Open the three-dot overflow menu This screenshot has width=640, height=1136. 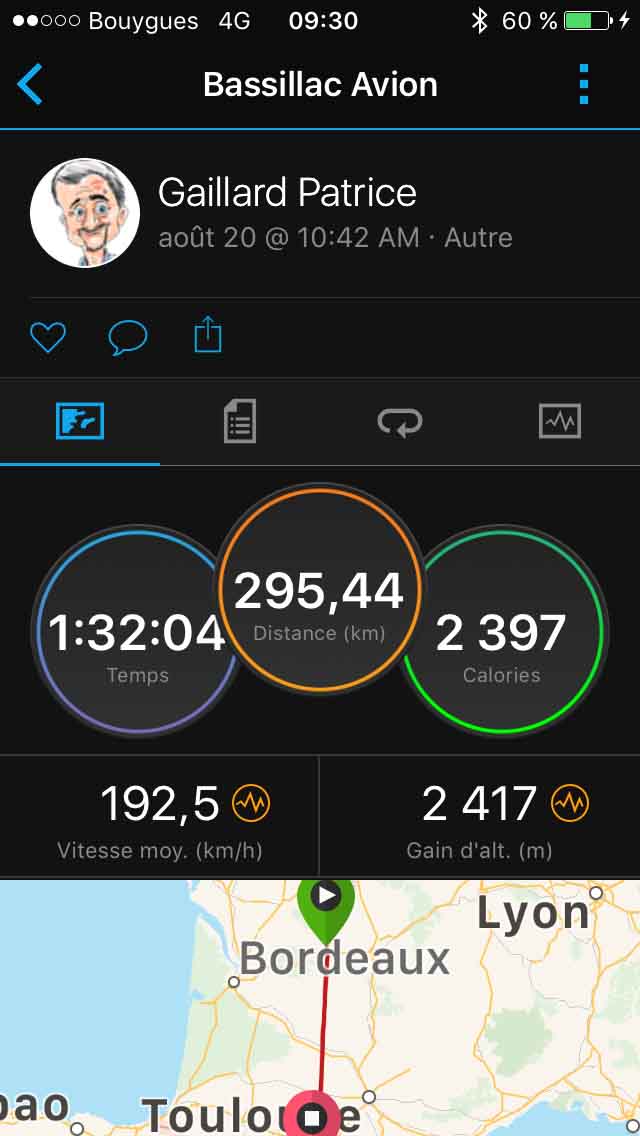pyautogui.click(x=584, y=85)
